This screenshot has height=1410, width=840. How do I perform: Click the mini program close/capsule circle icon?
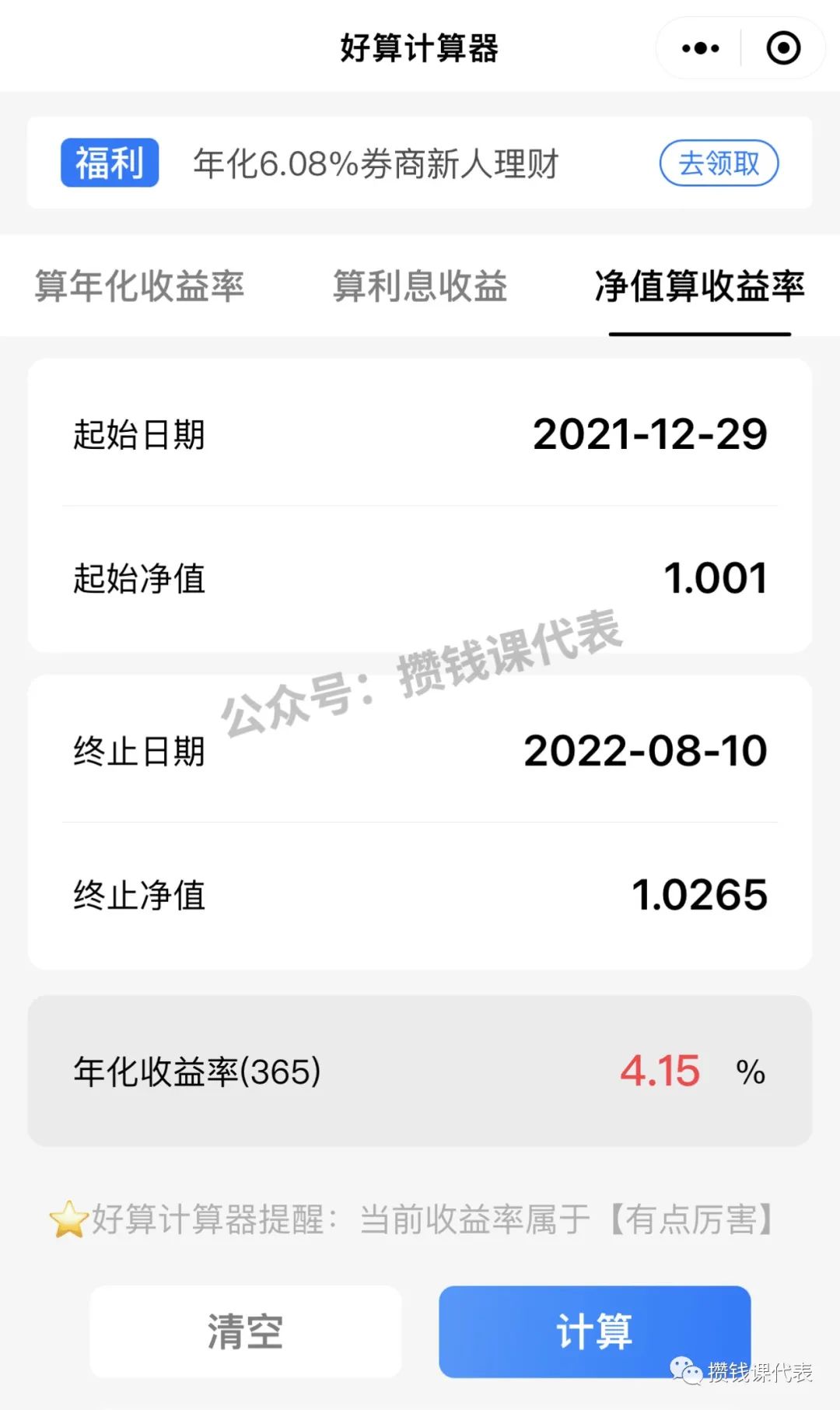(784, 47)
